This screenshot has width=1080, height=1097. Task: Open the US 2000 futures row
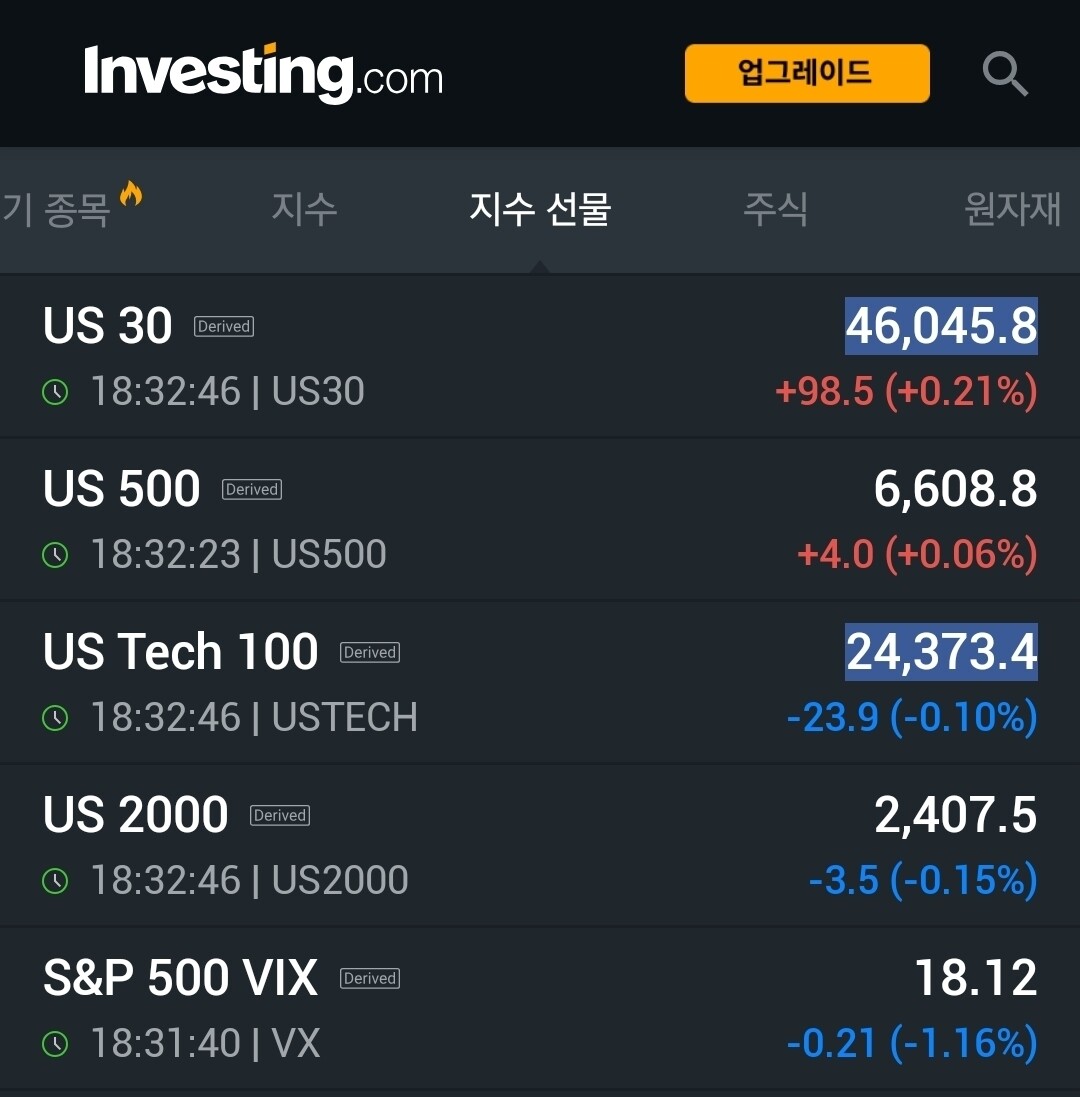tap(540, 845)
